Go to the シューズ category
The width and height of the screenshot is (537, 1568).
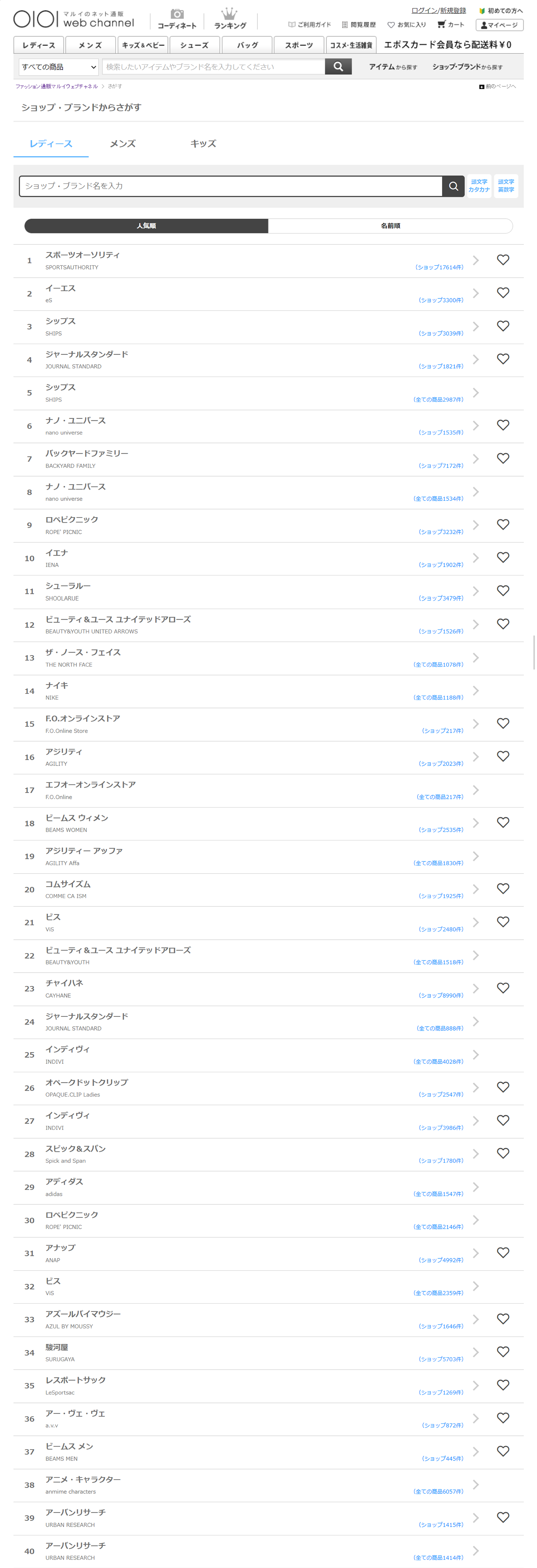click(x=194, y=45)
